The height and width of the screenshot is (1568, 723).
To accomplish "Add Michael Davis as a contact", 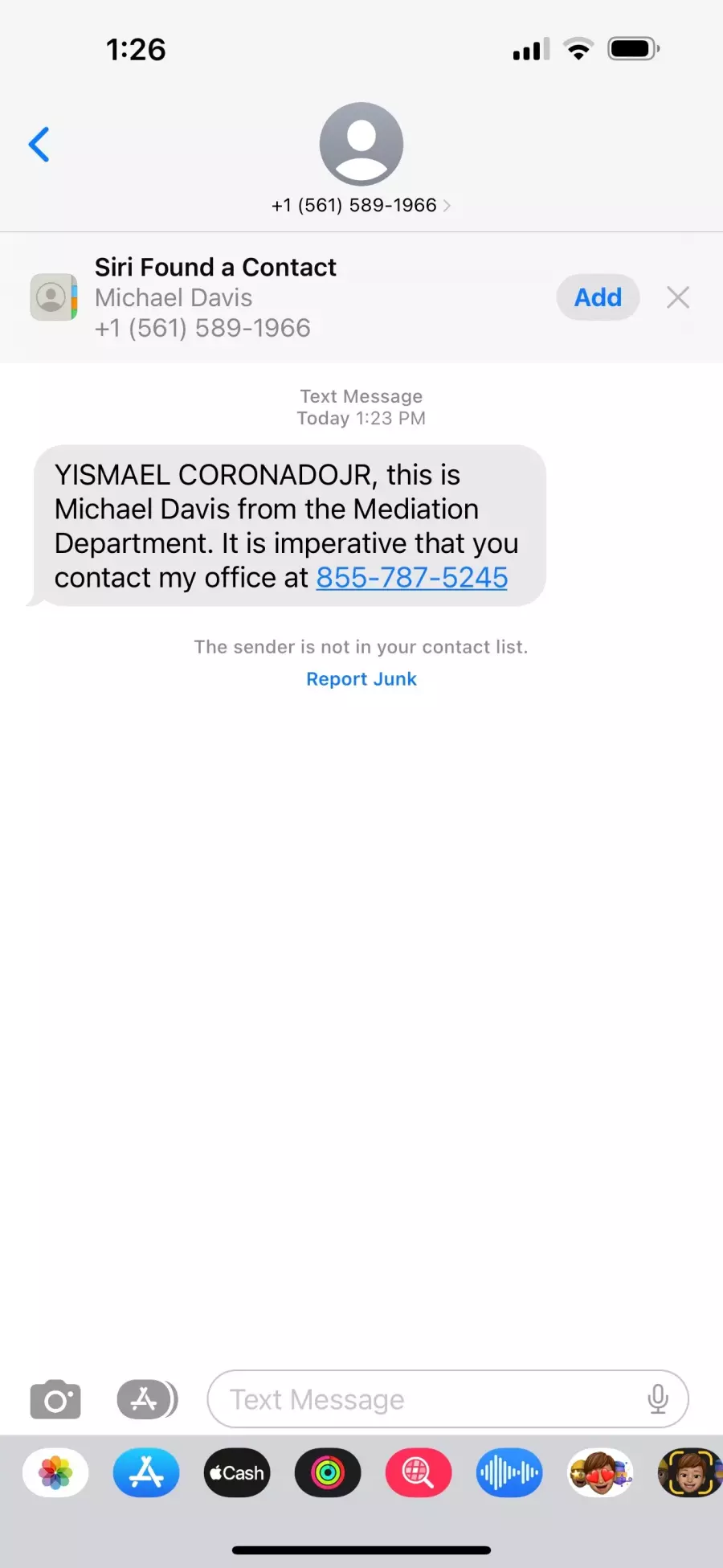I will tap(598, 297).
